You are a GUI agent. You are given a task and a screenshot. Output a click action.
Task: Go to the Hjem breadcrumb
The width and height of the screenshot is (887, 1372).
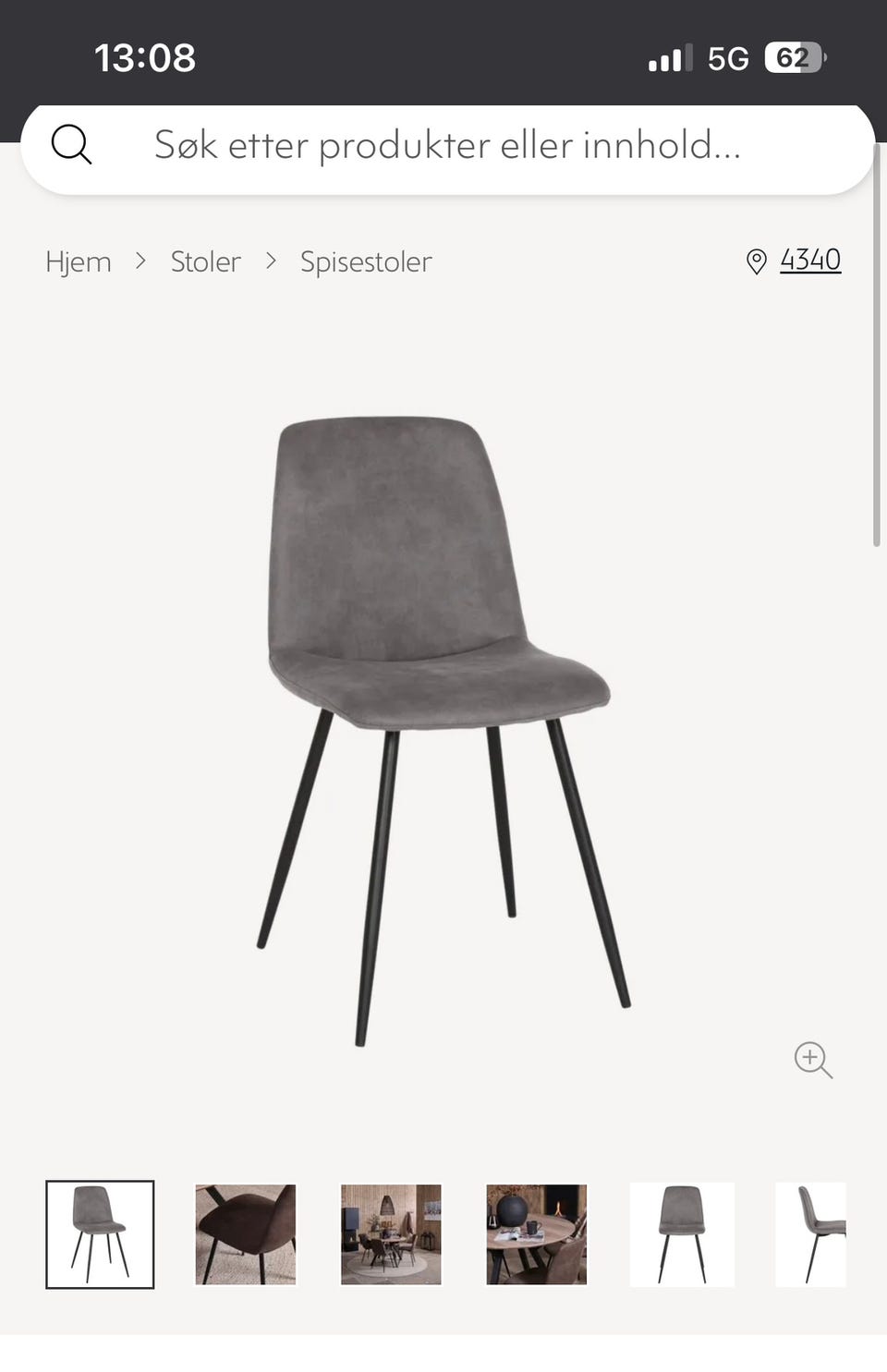[x=79, y=262]
